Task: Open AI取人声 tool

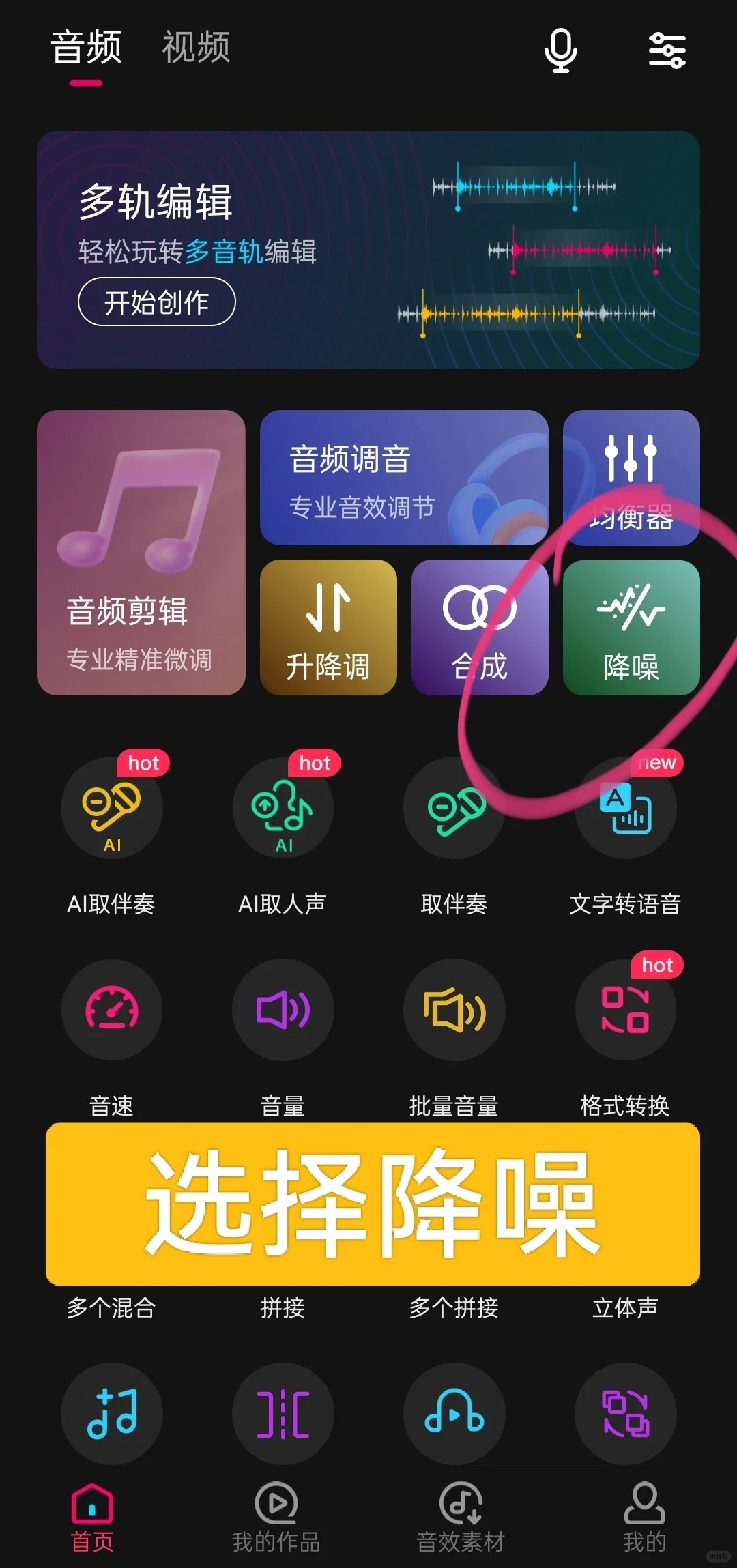Action: (x=283, y=809)
